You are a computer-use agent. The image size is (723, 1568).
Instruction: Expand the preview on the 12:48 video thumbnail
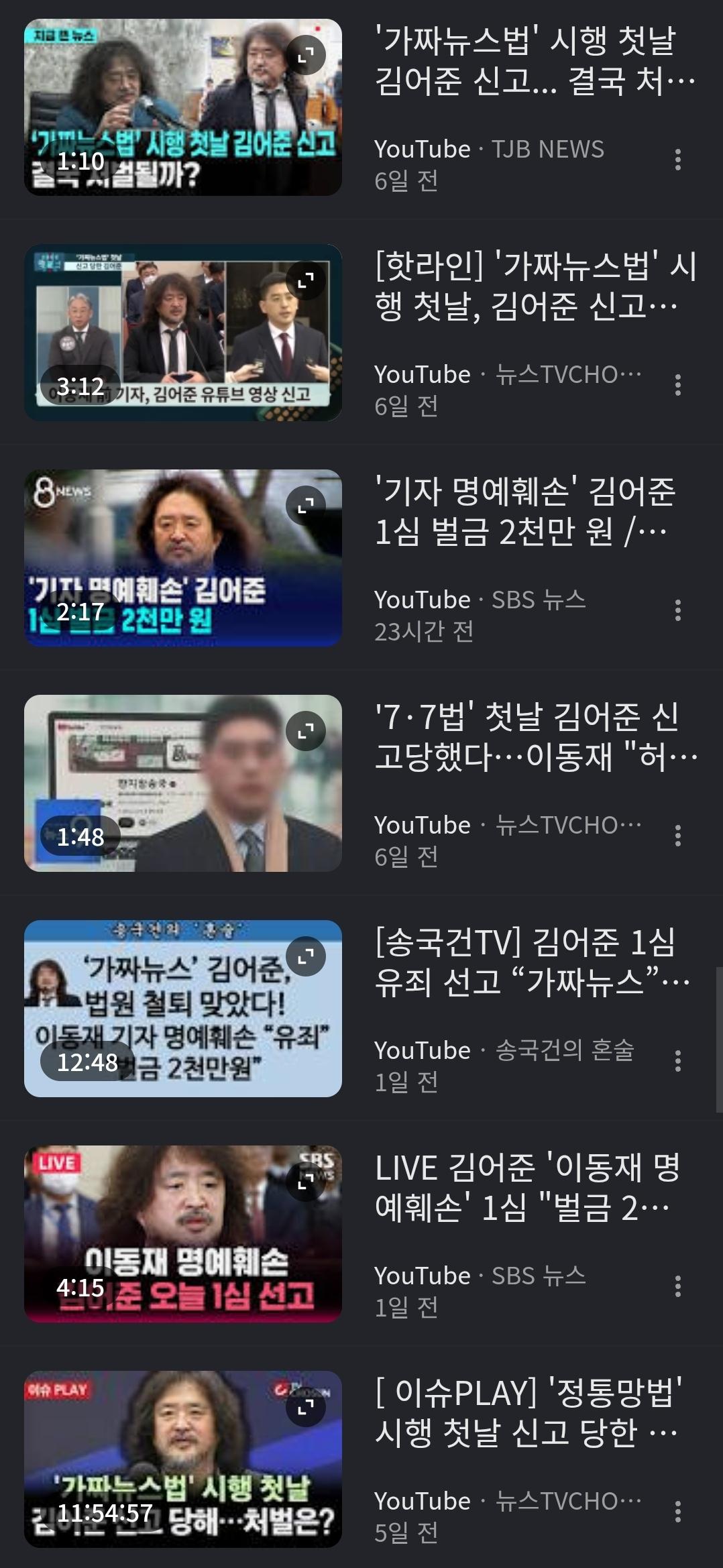click(306, 956)
